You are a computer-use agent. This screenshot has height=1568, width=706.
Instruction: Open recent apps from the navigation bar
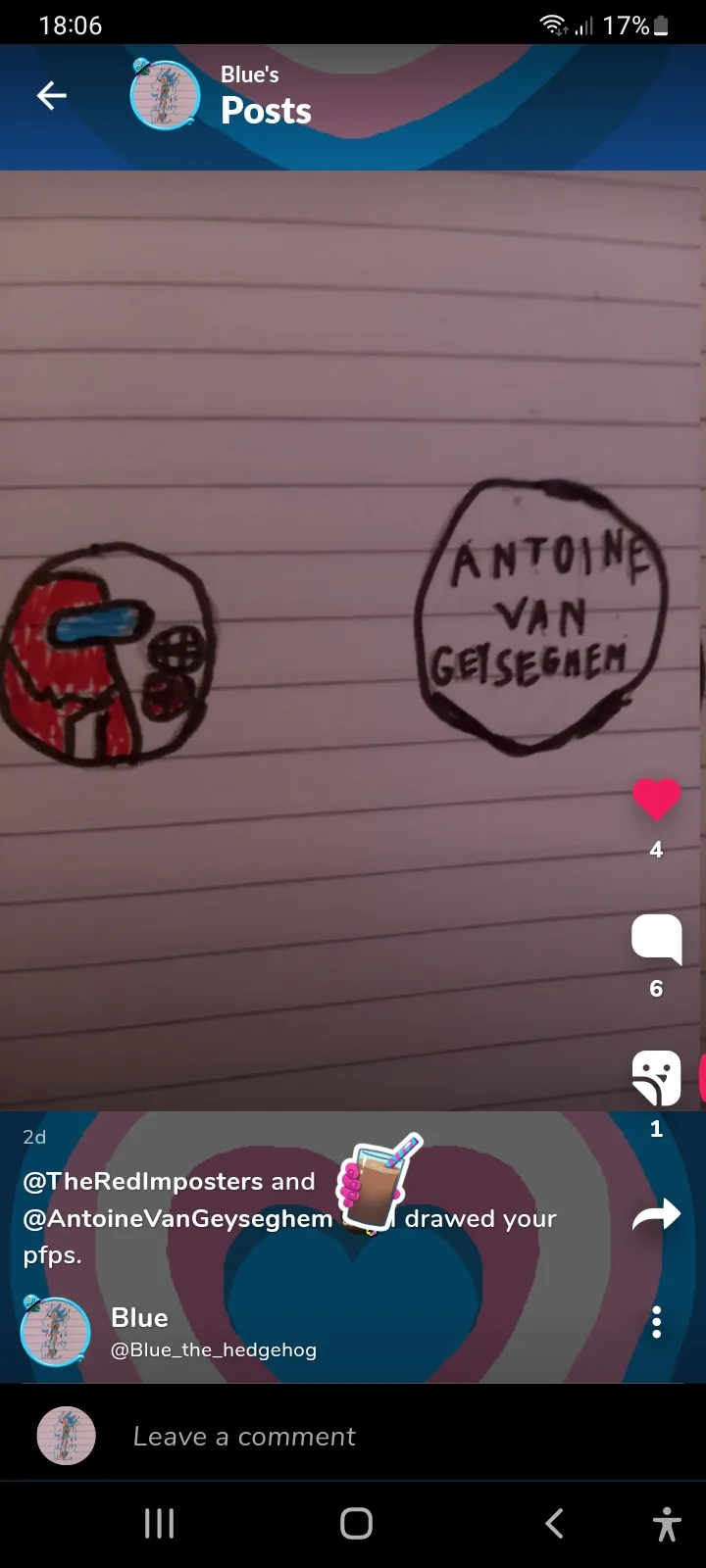(x=159, y=1524)
